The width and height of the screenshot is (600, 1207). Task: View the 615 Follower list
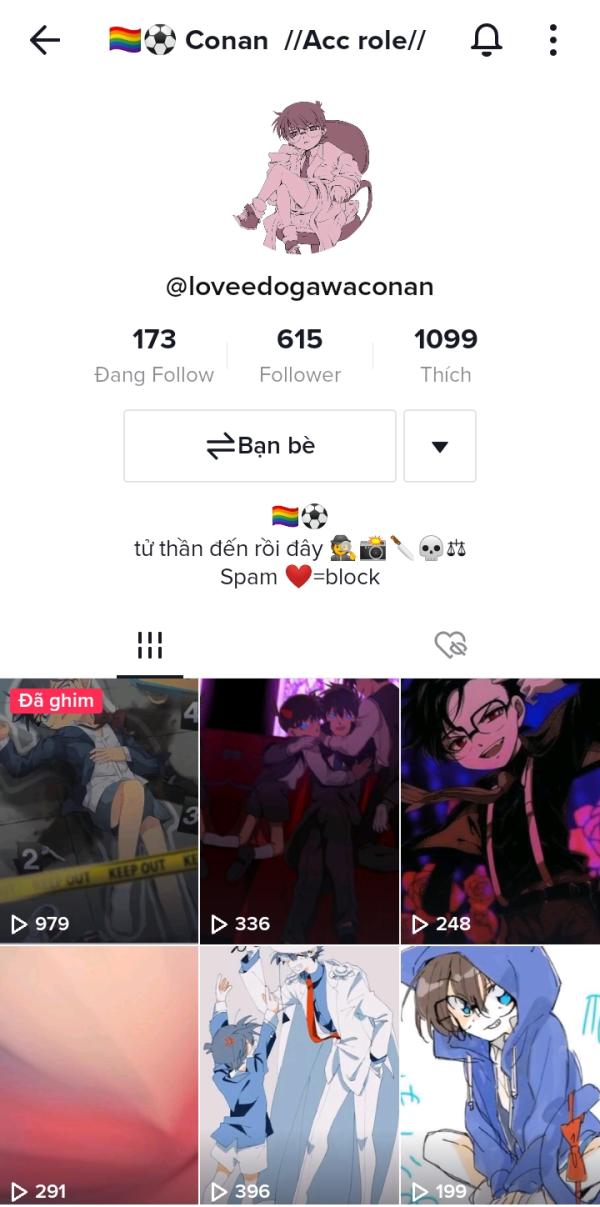click(300, 355)
